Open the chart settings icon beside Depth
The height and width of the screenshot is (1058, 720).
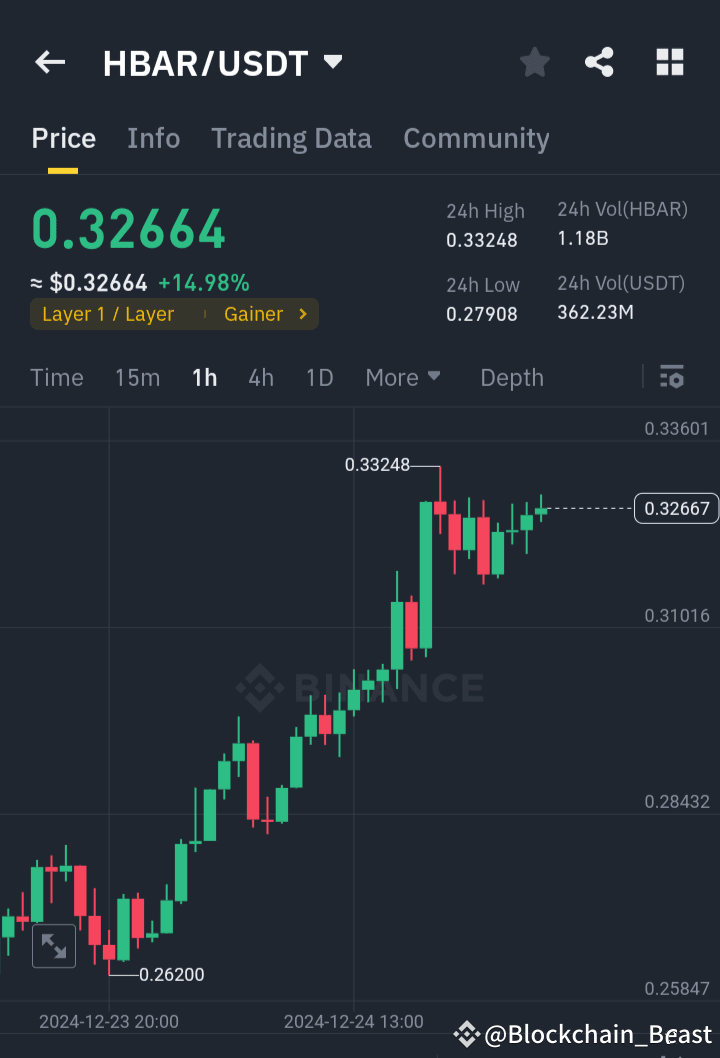click(x=671, y=377)
